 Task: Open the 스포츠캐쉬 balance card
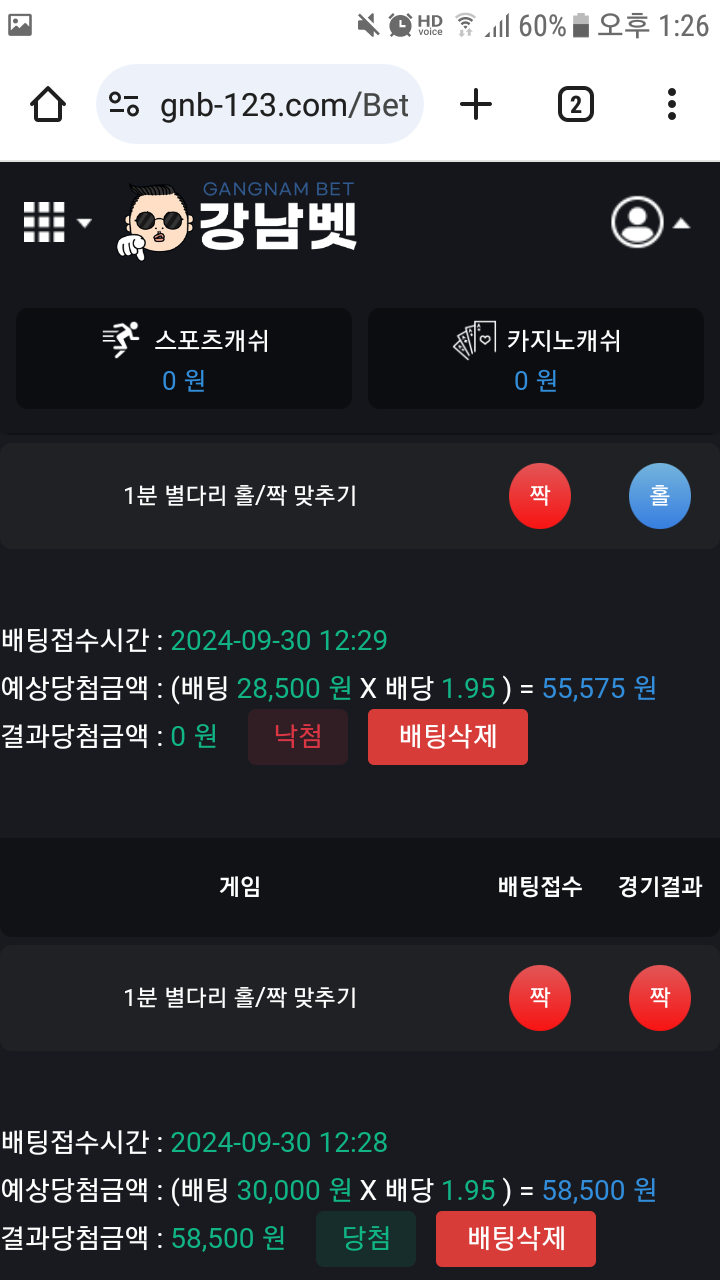coord(184,358)
